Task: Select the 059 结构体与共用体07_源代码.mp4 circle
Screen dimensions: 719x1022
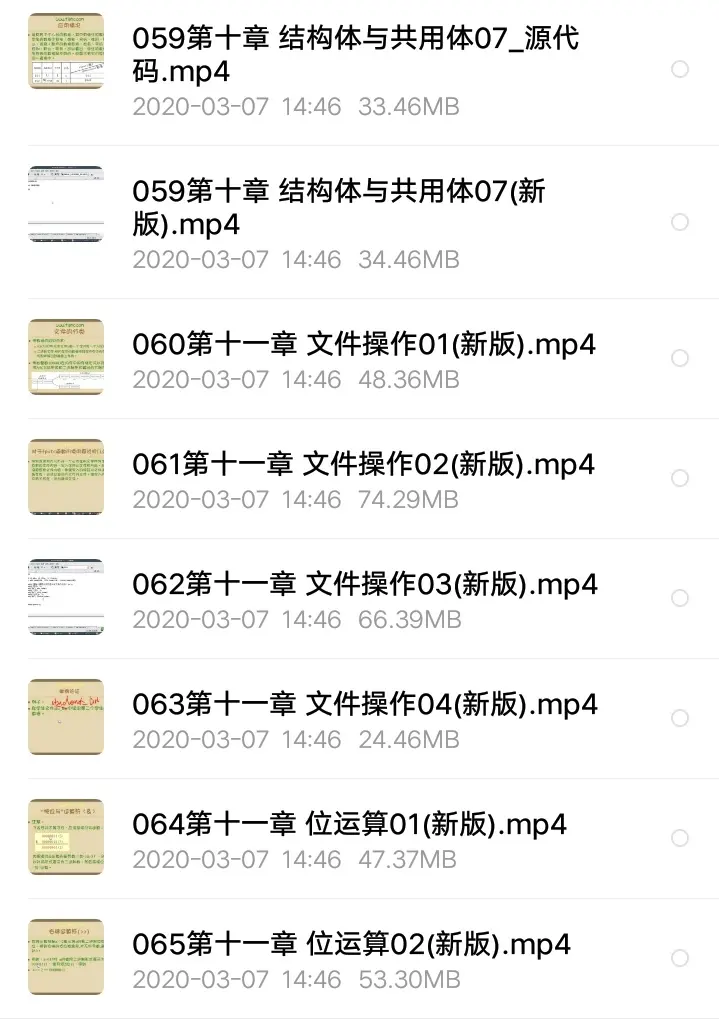Action: (680, 69)
